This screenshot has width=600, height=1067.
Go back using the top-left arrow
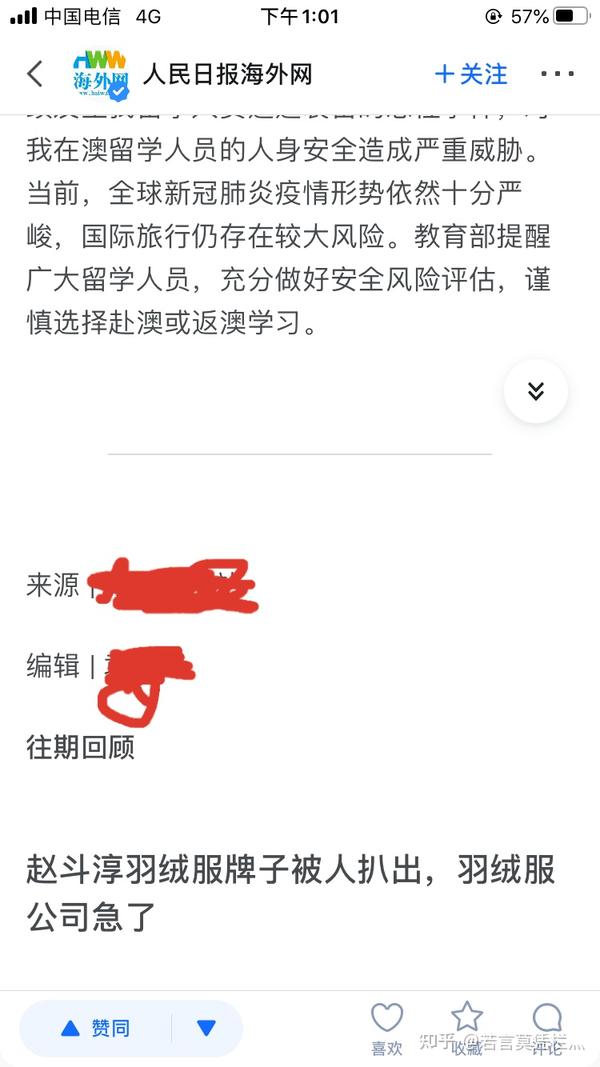[x=35, y=73]
